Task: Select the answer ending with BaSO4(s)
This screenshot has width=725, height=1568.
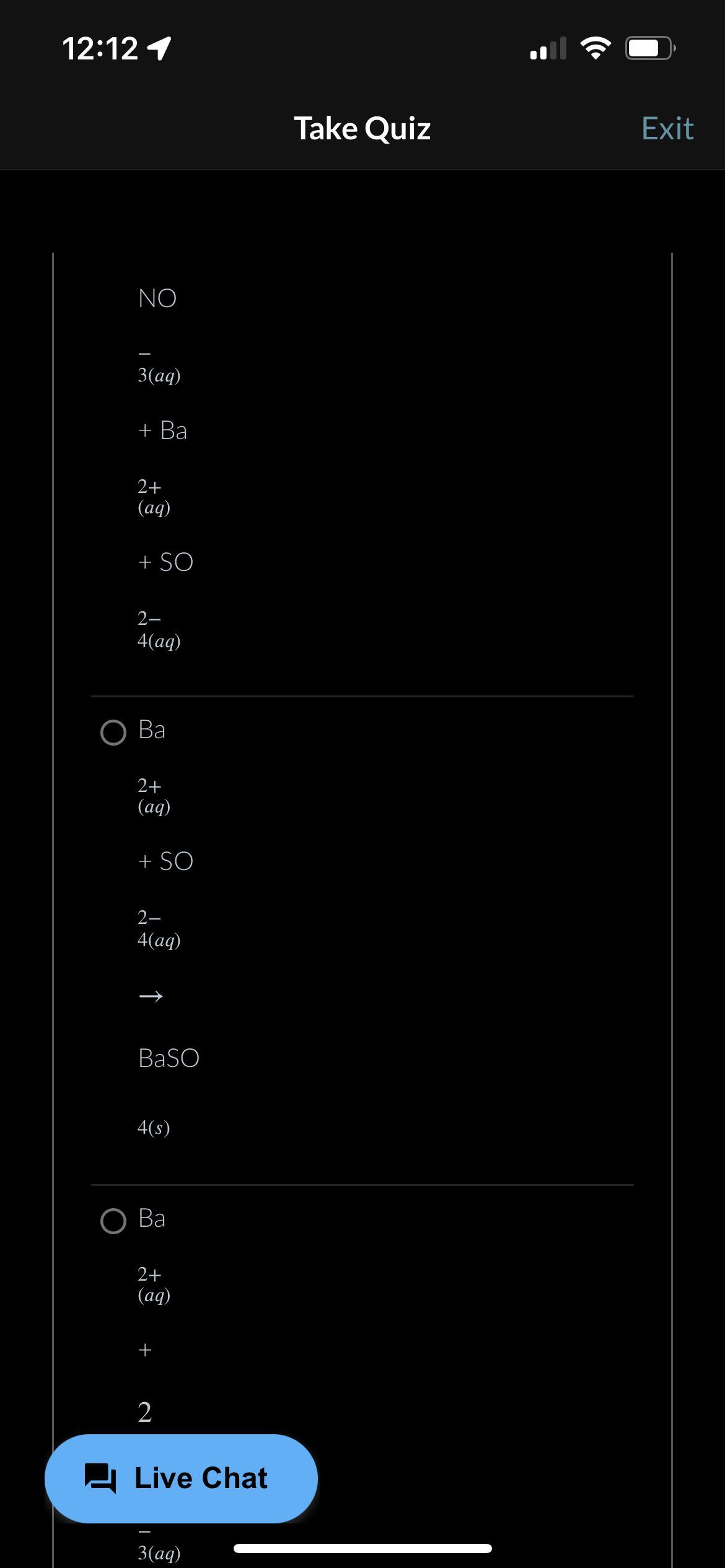Action: (x=113, y=733)
